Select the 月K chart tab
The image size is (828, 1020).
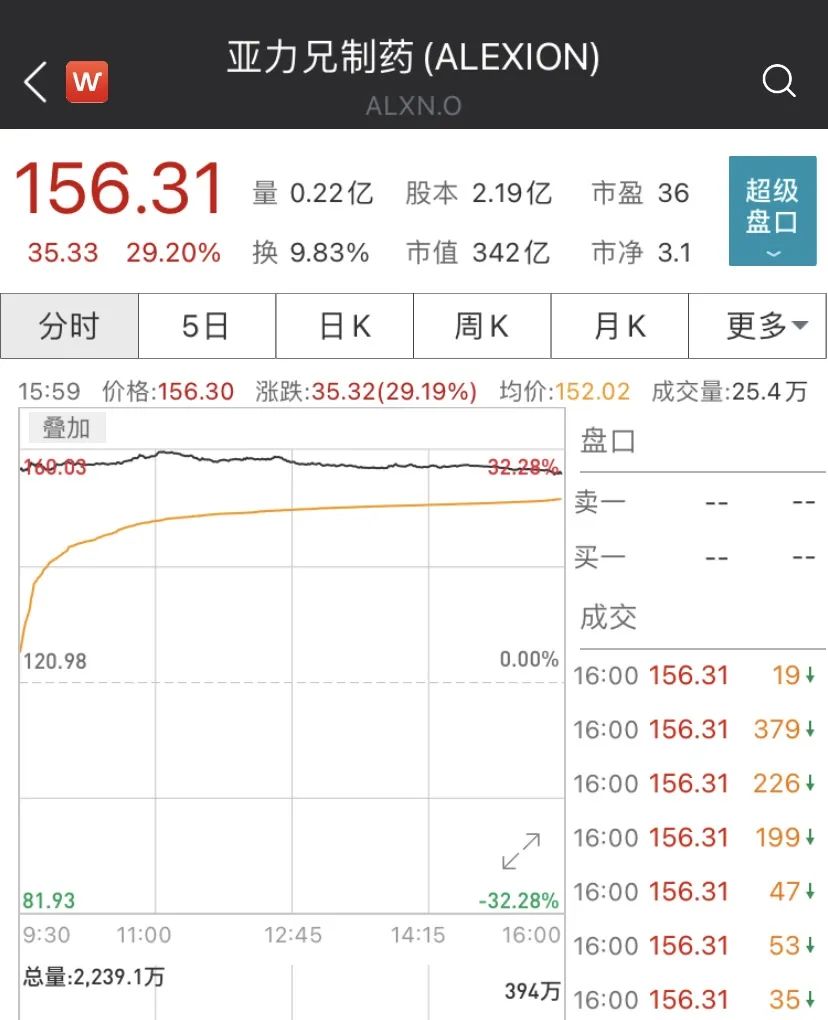619,326
